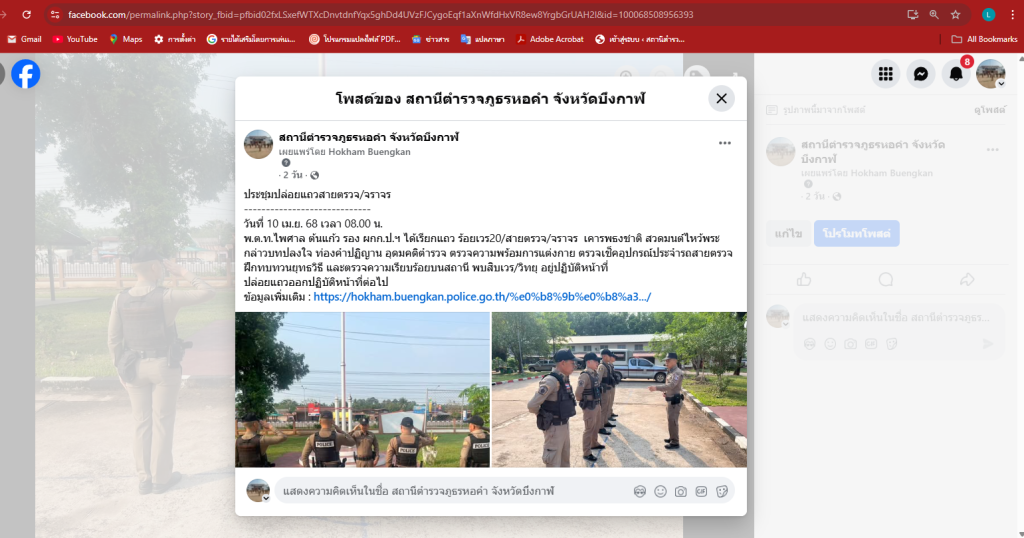Insert an emoji into the comment
The height and width of the screenshot is (538, 1024).
[660, 491]
